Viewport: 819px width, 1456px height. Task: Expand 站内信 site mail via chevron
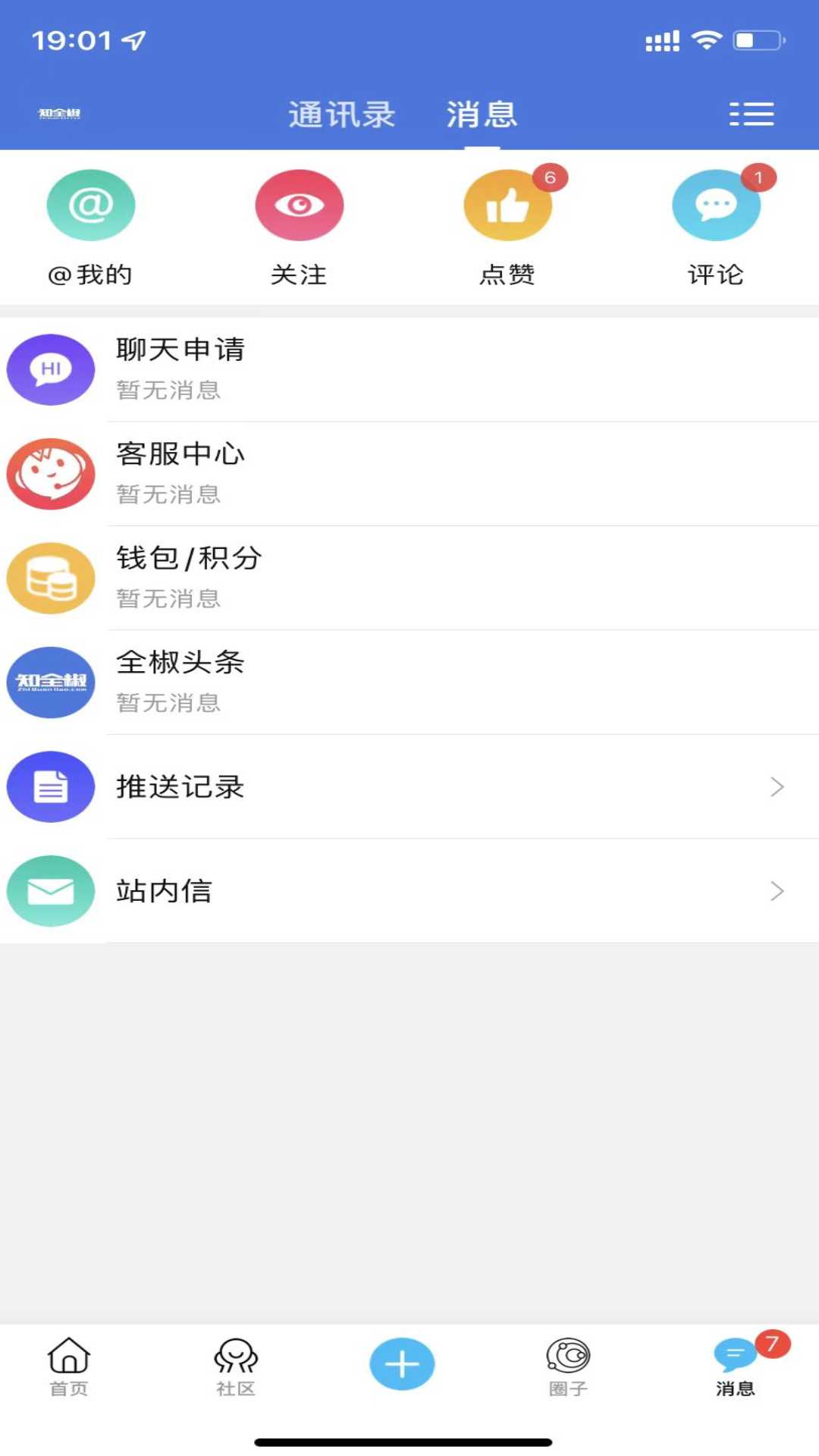point(775,891)
